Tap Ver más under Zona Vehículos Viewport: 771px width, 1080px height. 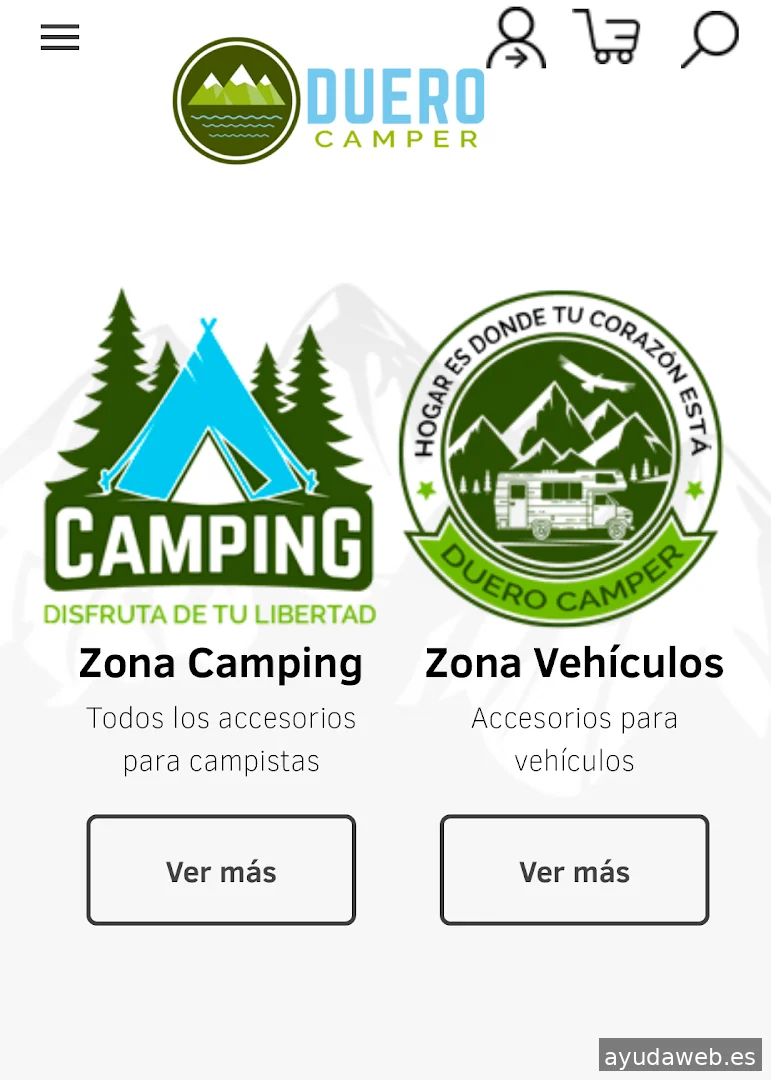point(575,870)
